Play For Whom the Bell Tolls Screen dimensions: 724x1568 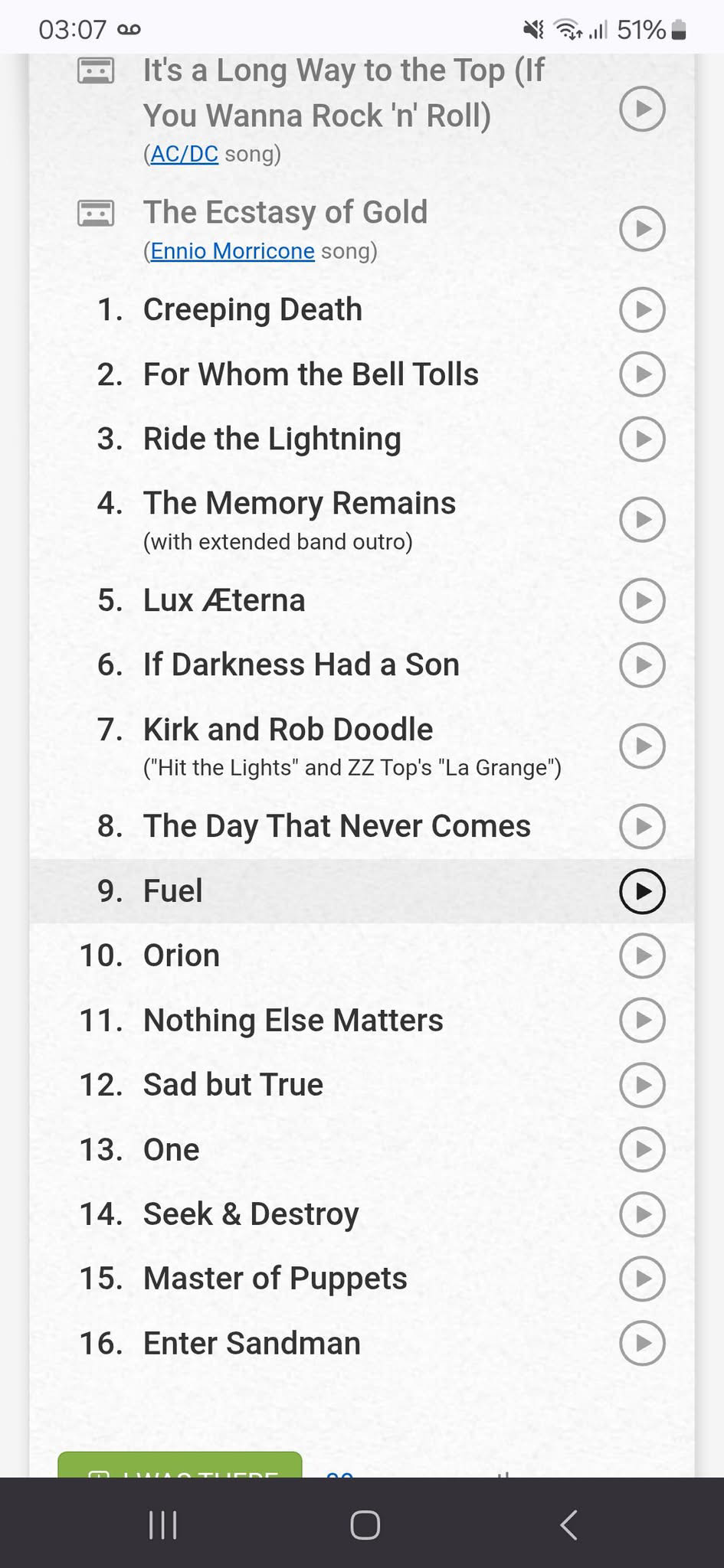pos(642,374)
